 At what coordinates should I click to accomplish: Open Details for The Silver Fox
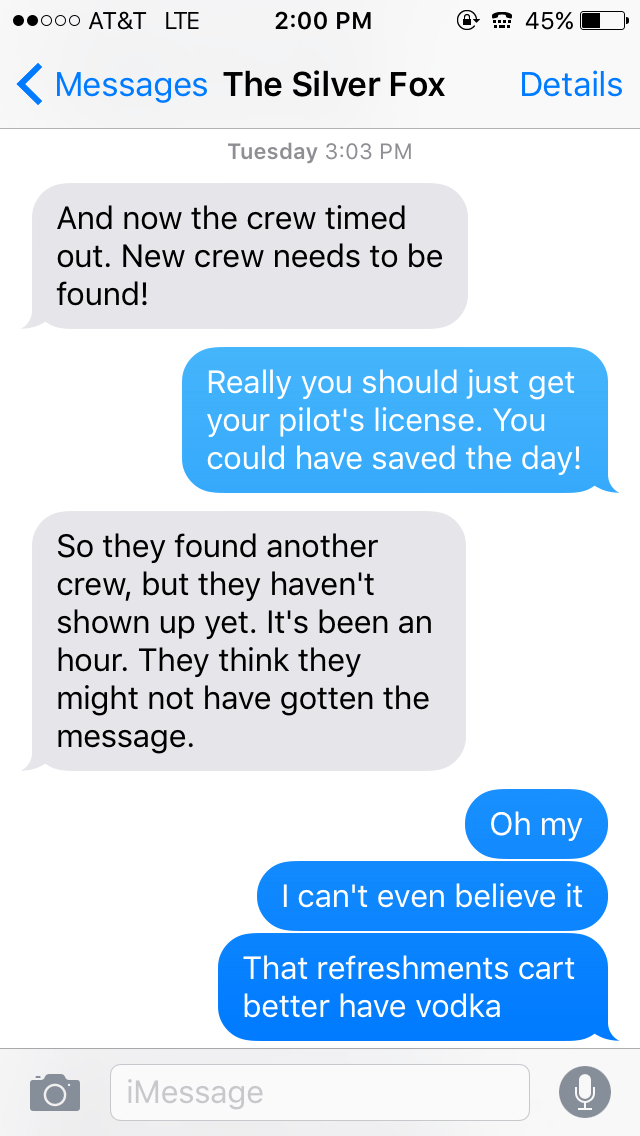click(x=570, y=85)
